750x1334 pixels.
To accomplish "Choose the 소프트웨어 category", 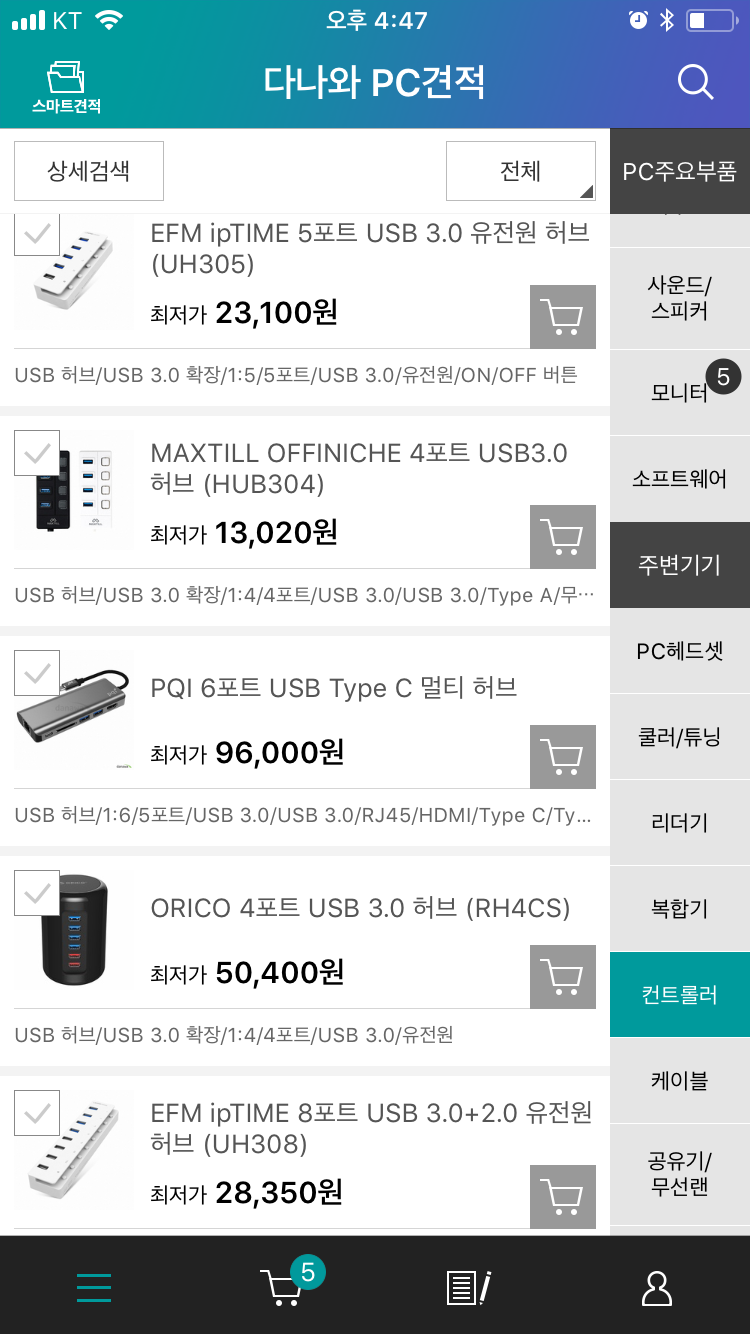I will pos(680,479).
